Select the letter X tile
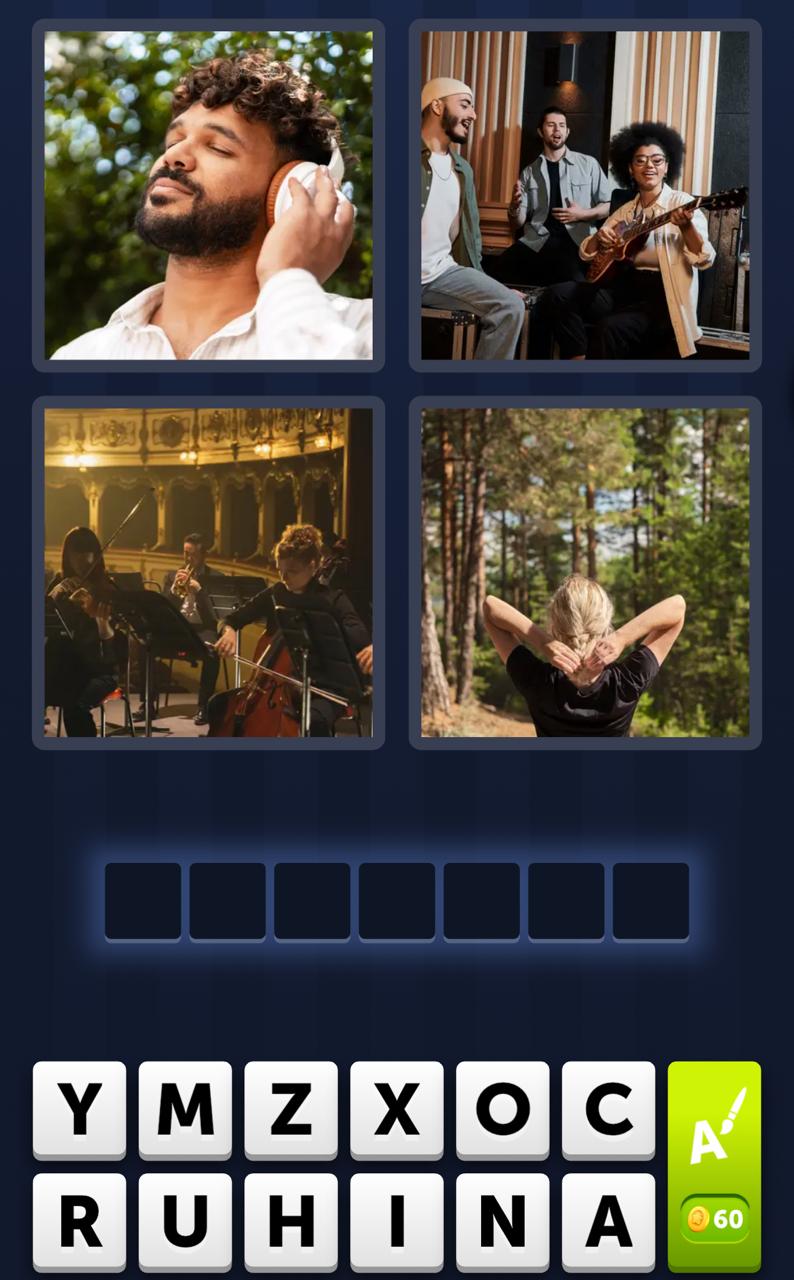Image resolution: width=794 pixels, height=1280 pixels. point(396,1109)
